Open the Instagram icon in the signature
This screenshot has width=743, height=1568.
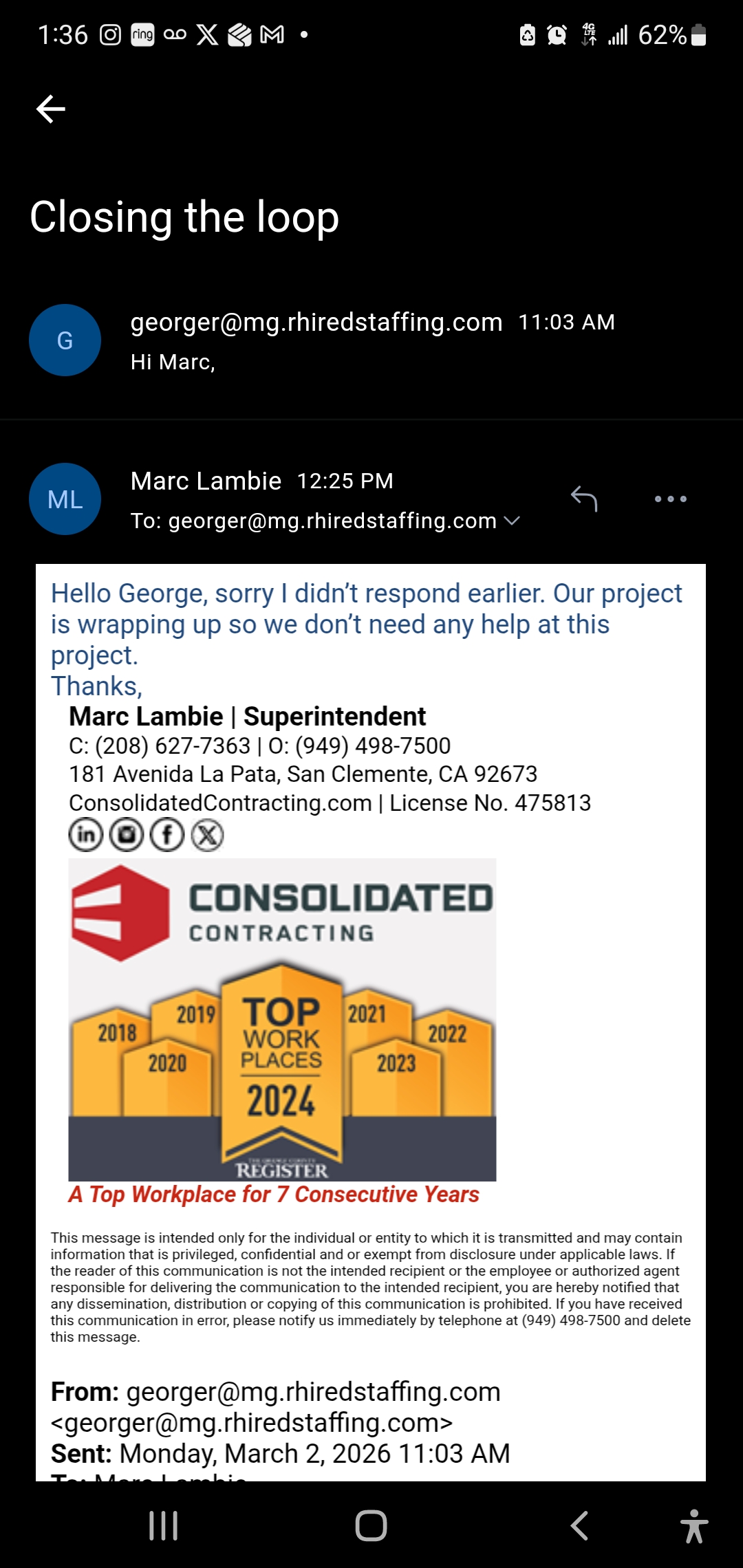[127, 835]
